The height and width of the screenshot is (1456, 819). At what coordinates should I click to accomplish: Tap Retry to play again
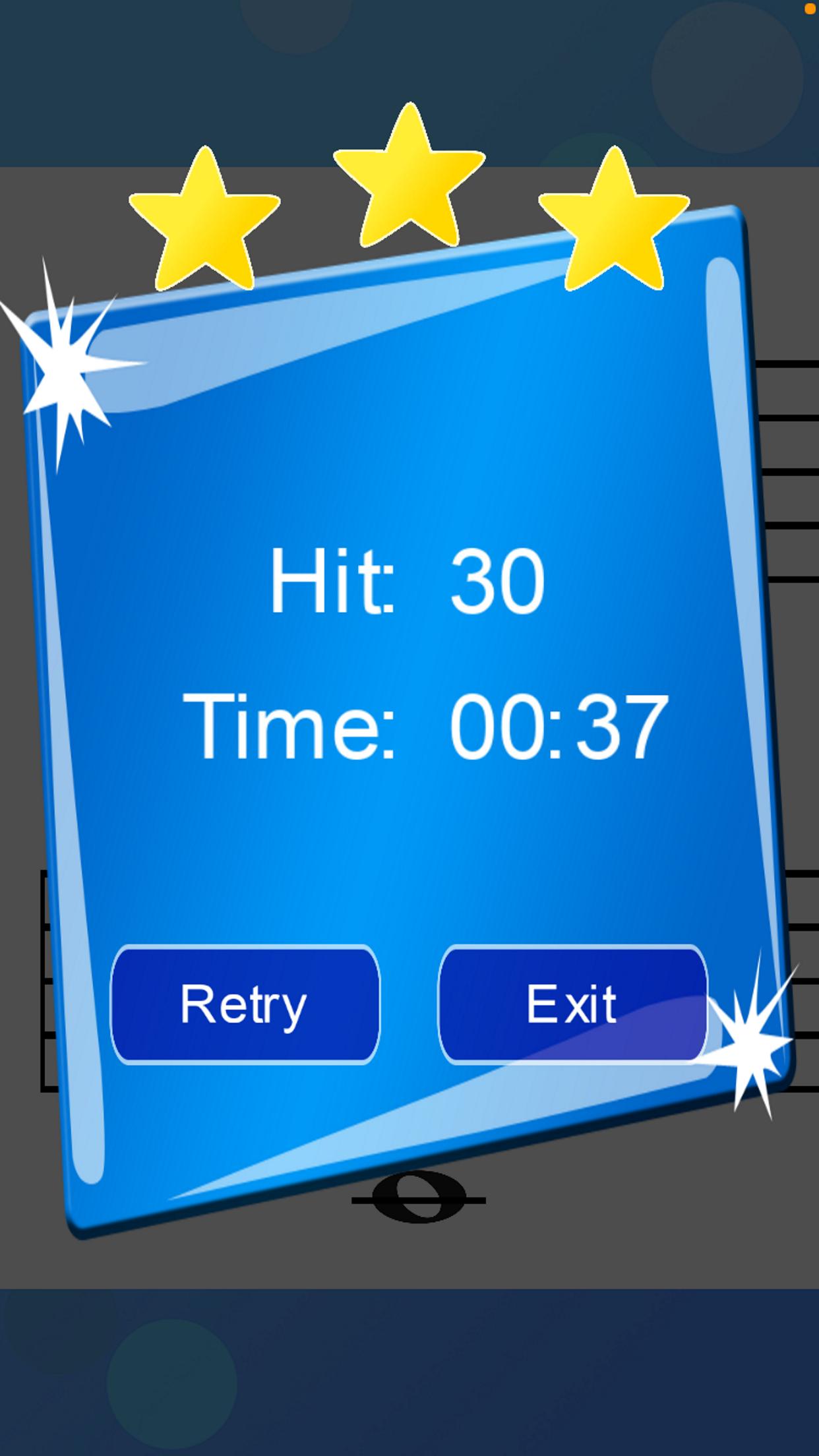245,1004
